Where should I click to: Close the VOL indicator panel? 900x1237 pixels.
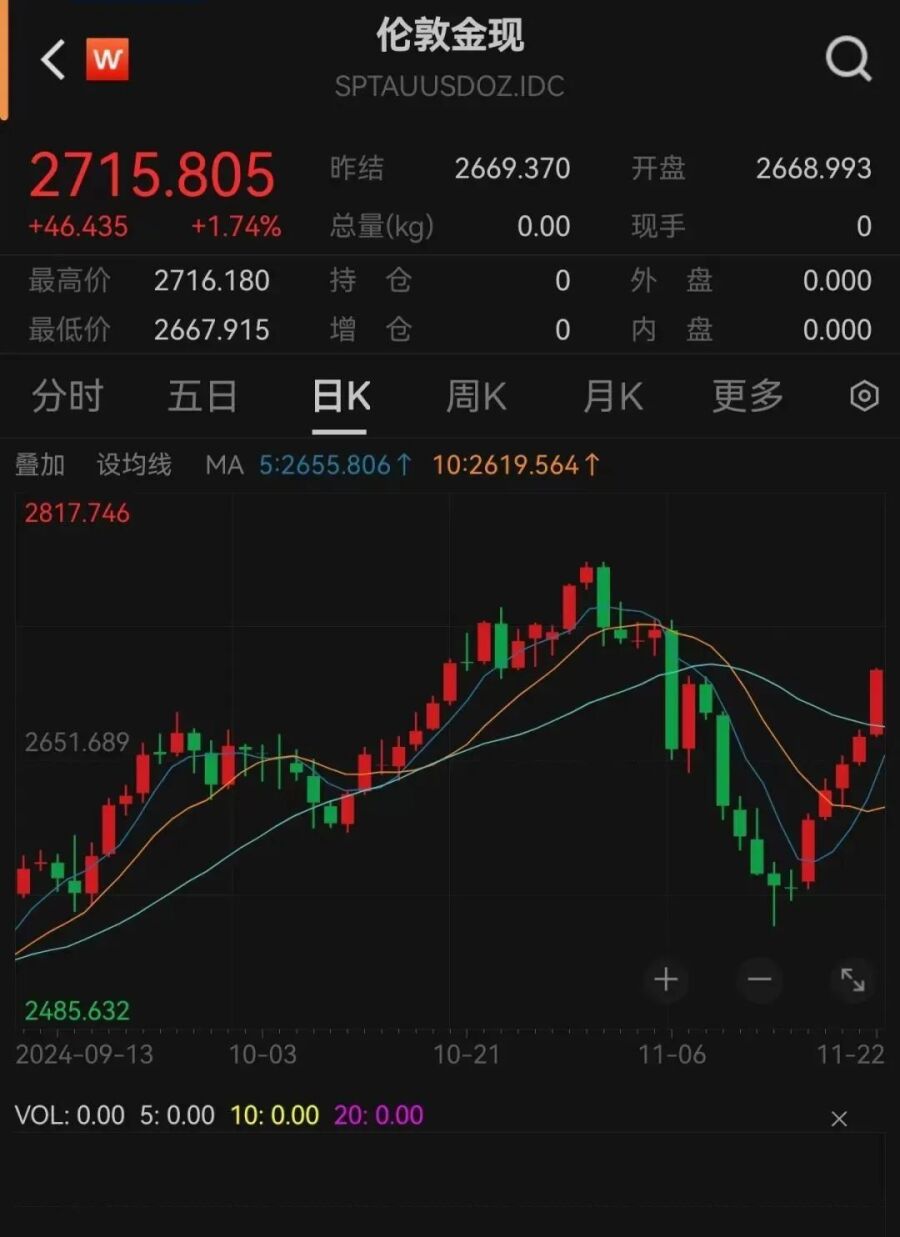click(839, 1119)
